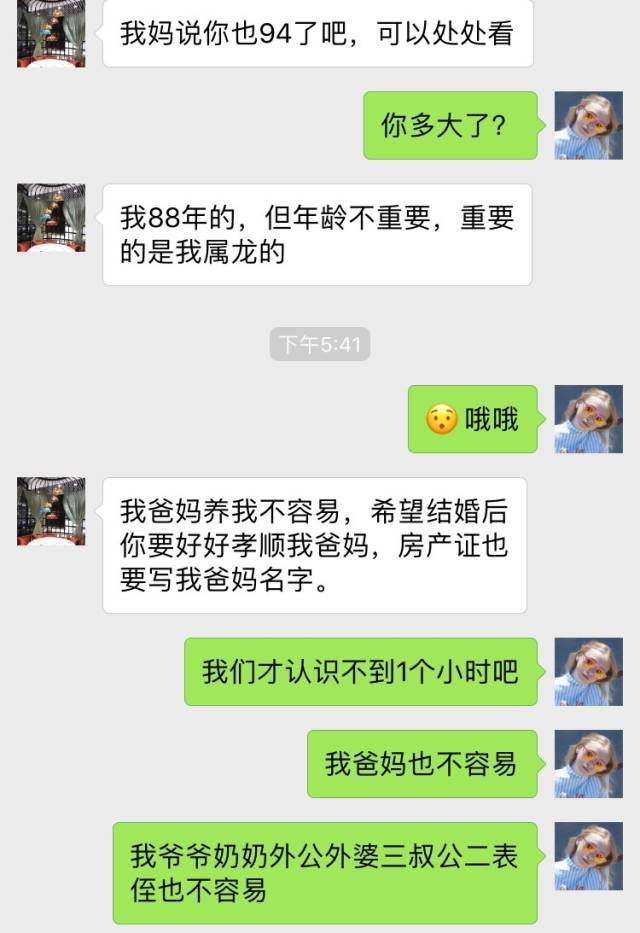Tap your avatar beside '哦哦' reply
Viewport: 640px width, 933px height.
[x=588, y=419]
